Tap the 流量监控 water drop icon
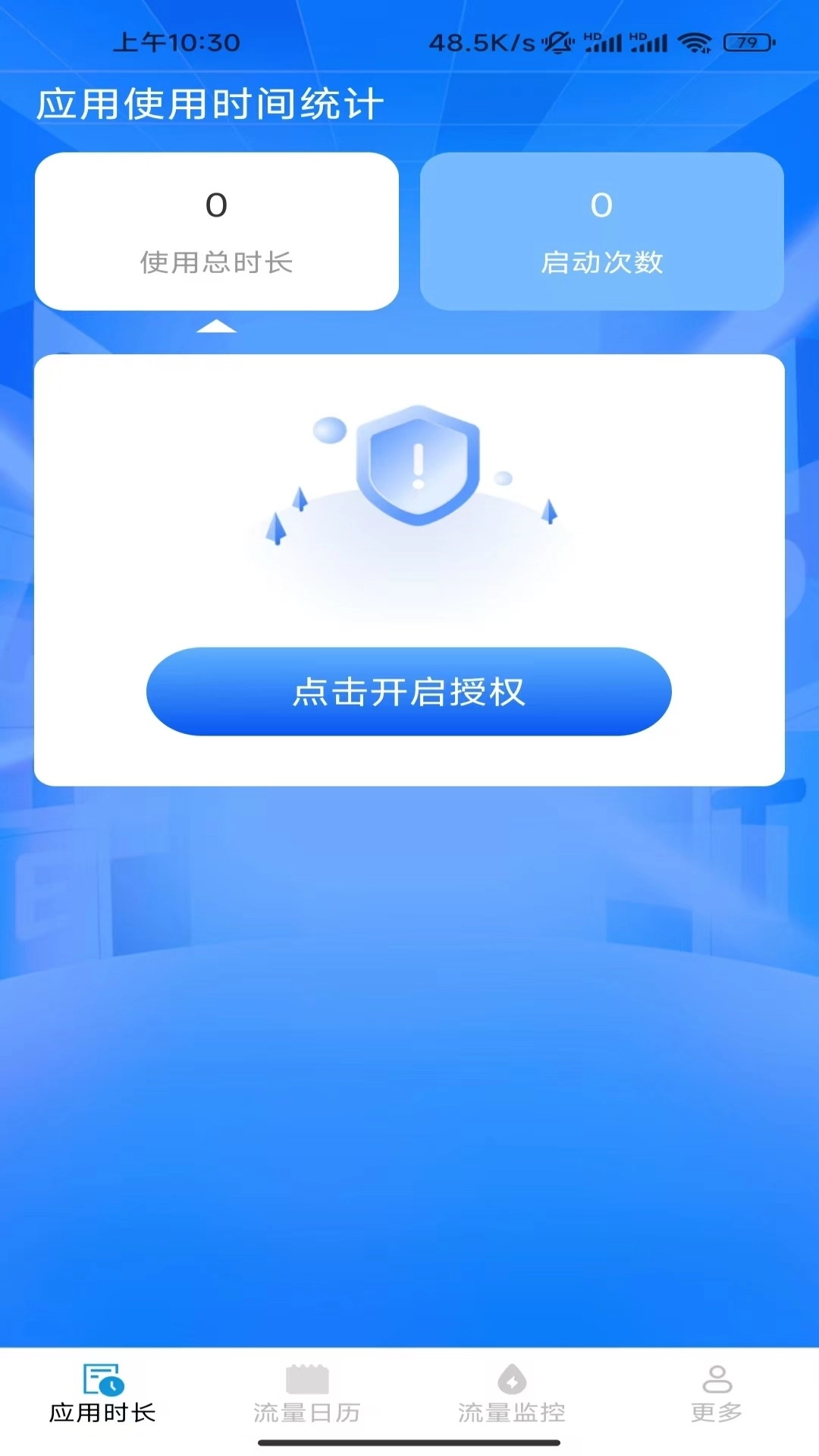 [511, 1376]
